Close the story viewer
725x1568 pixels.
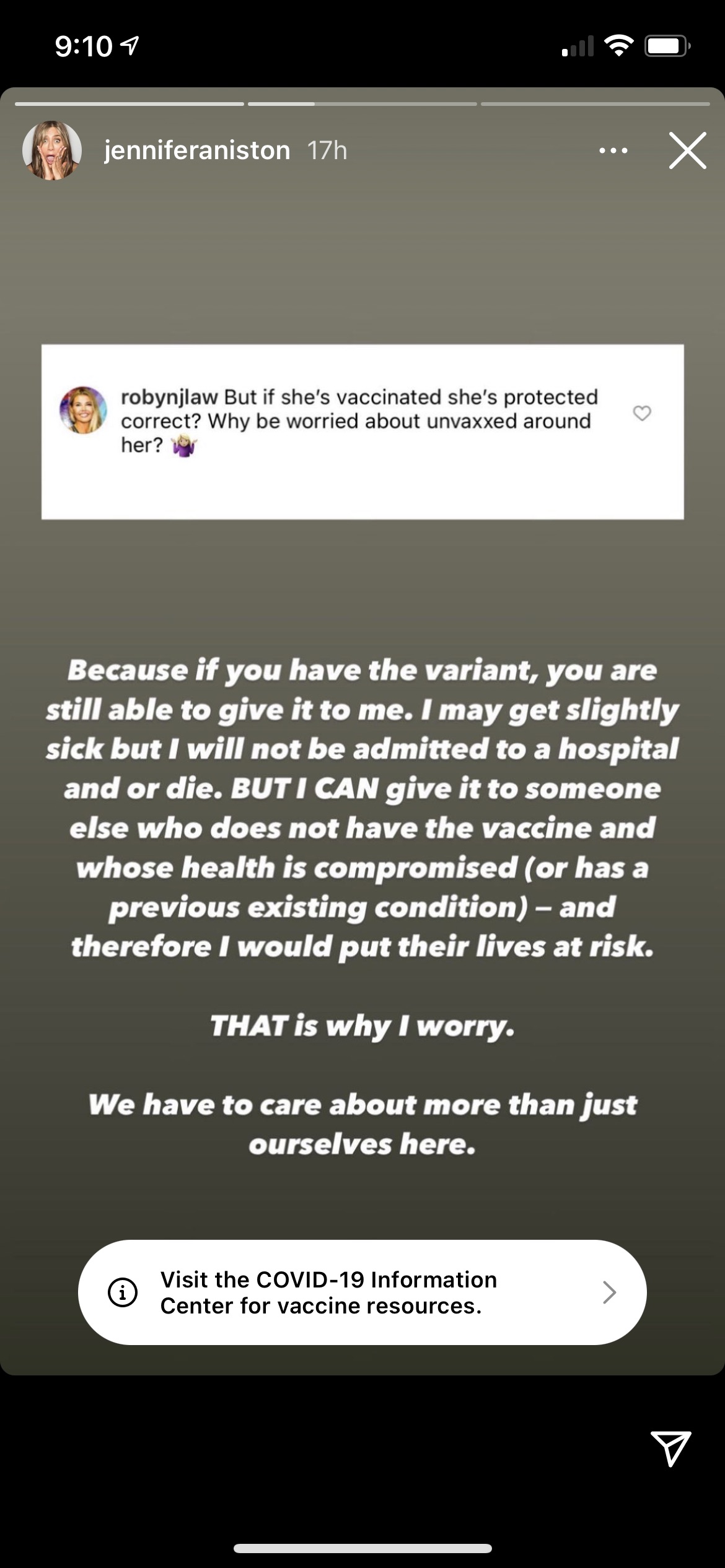(687, 150)
